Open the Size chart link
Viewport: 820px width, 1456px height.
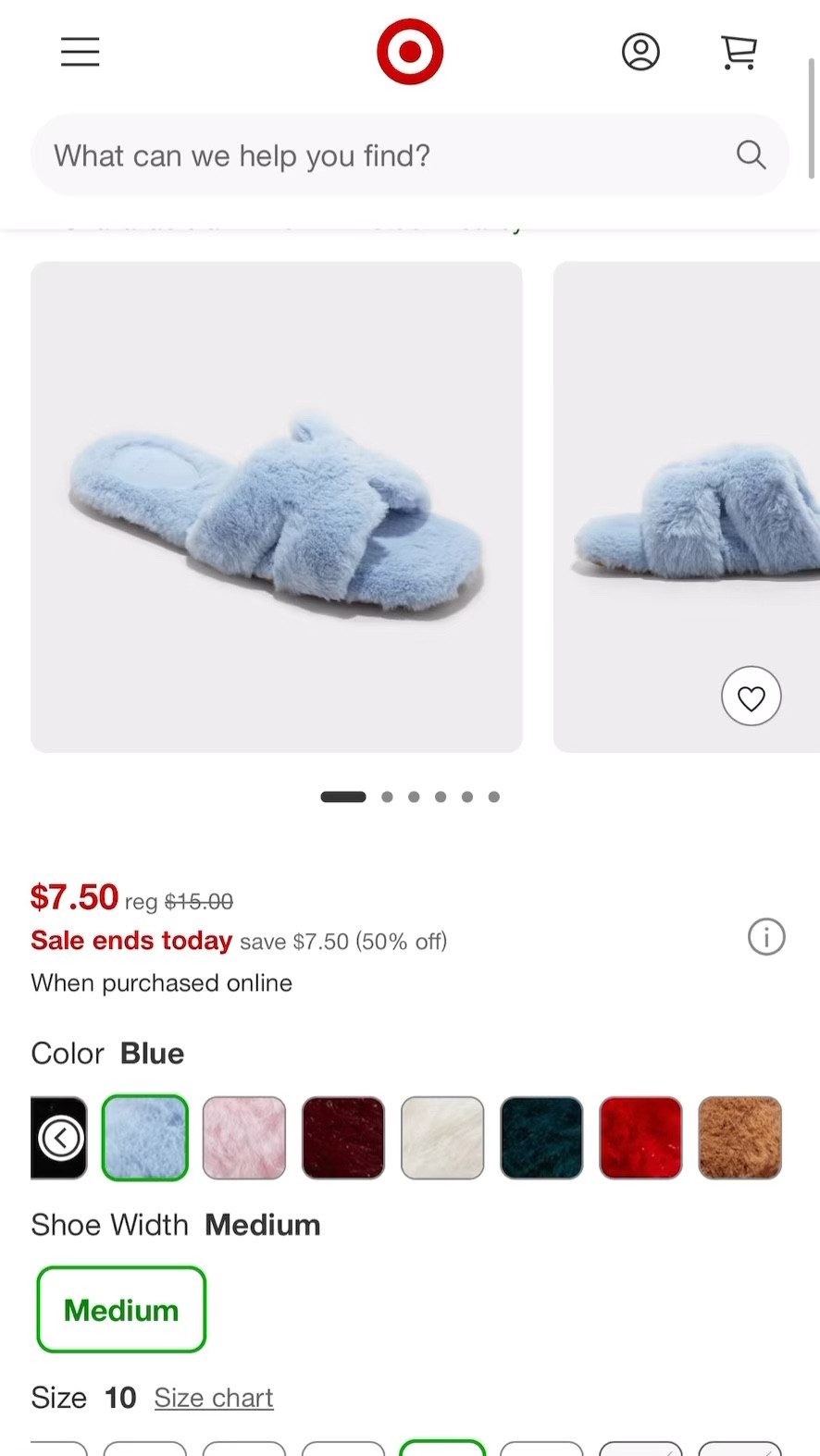coord(214,1398)
